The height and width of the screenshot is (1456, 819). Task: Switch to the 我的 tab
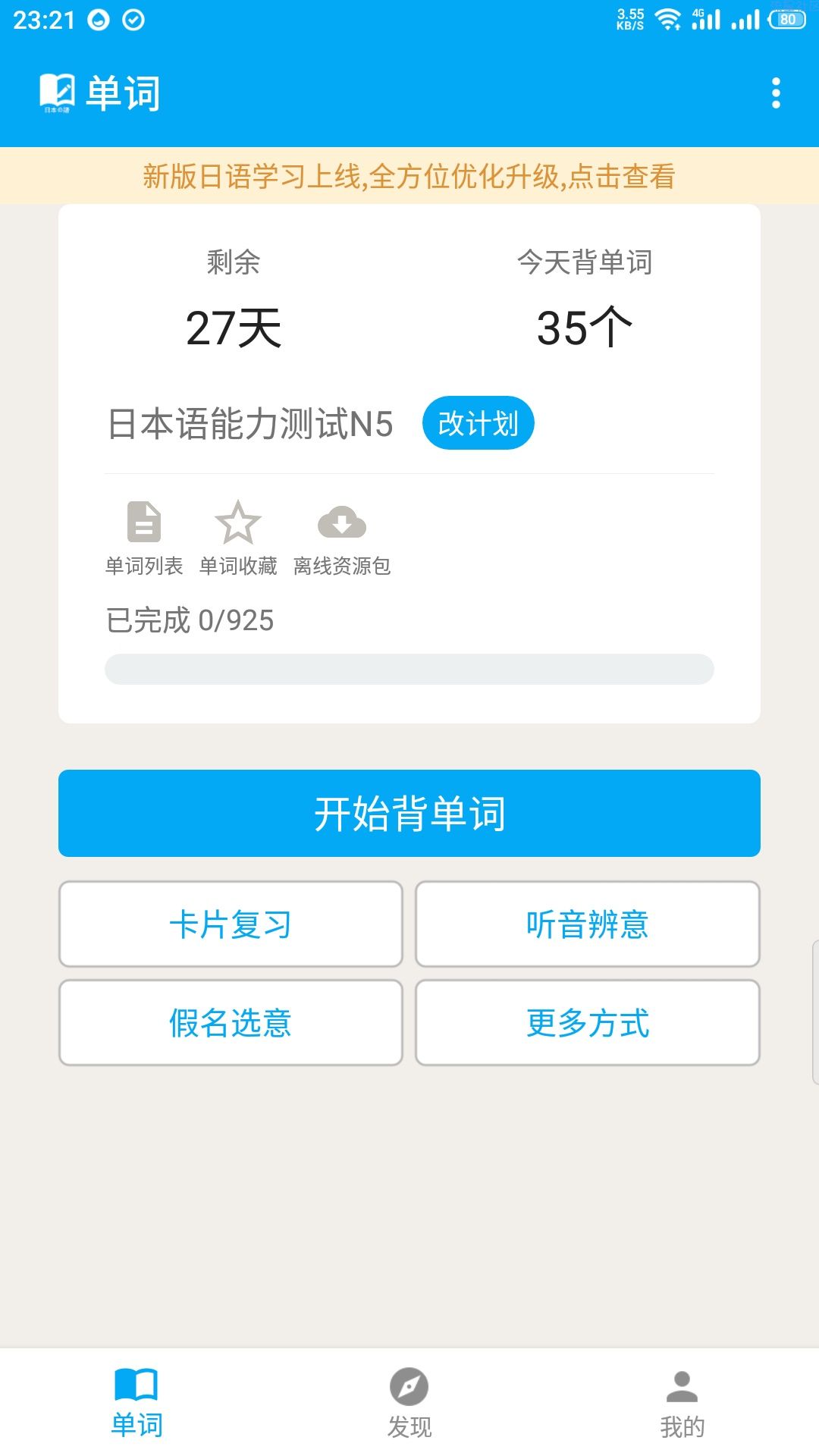click(x=682, y=1403)
